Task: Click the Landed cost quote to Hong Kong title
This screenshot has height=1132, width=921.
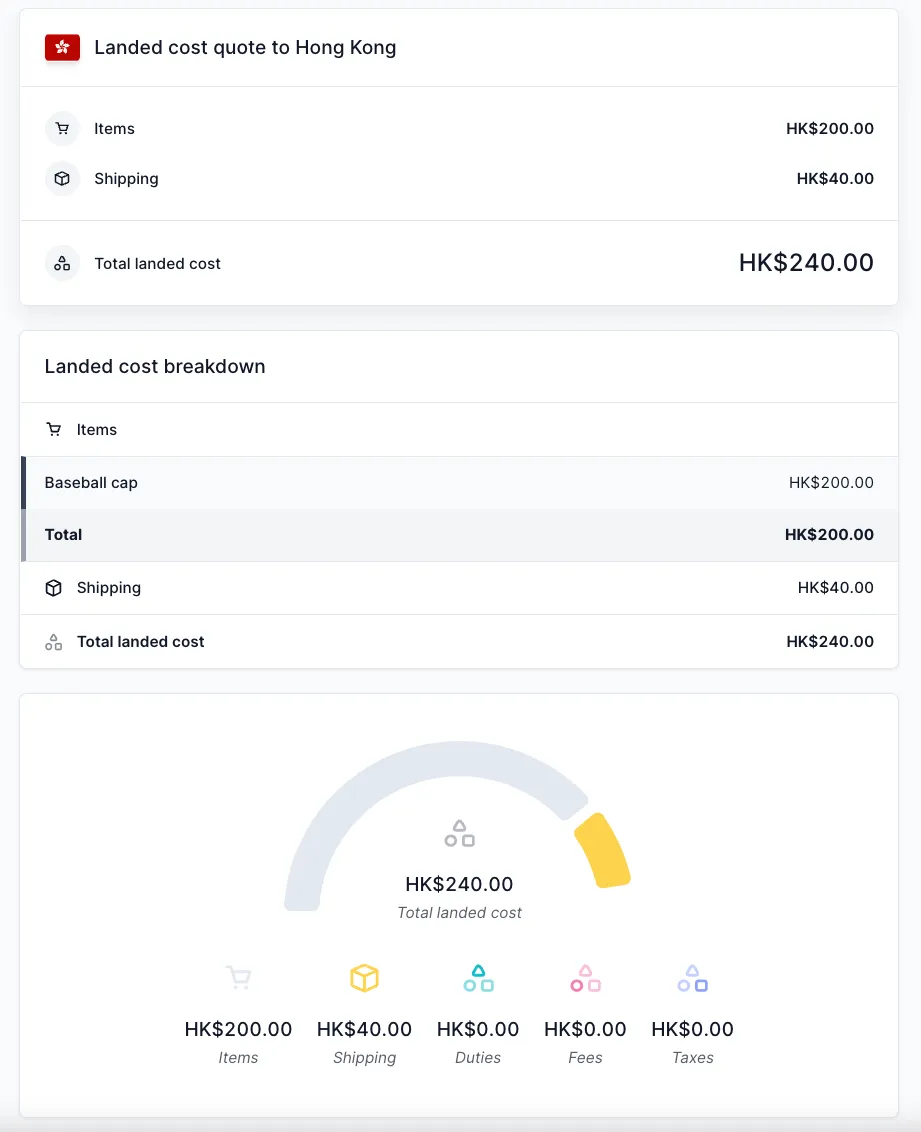Action: pos(245,47)
